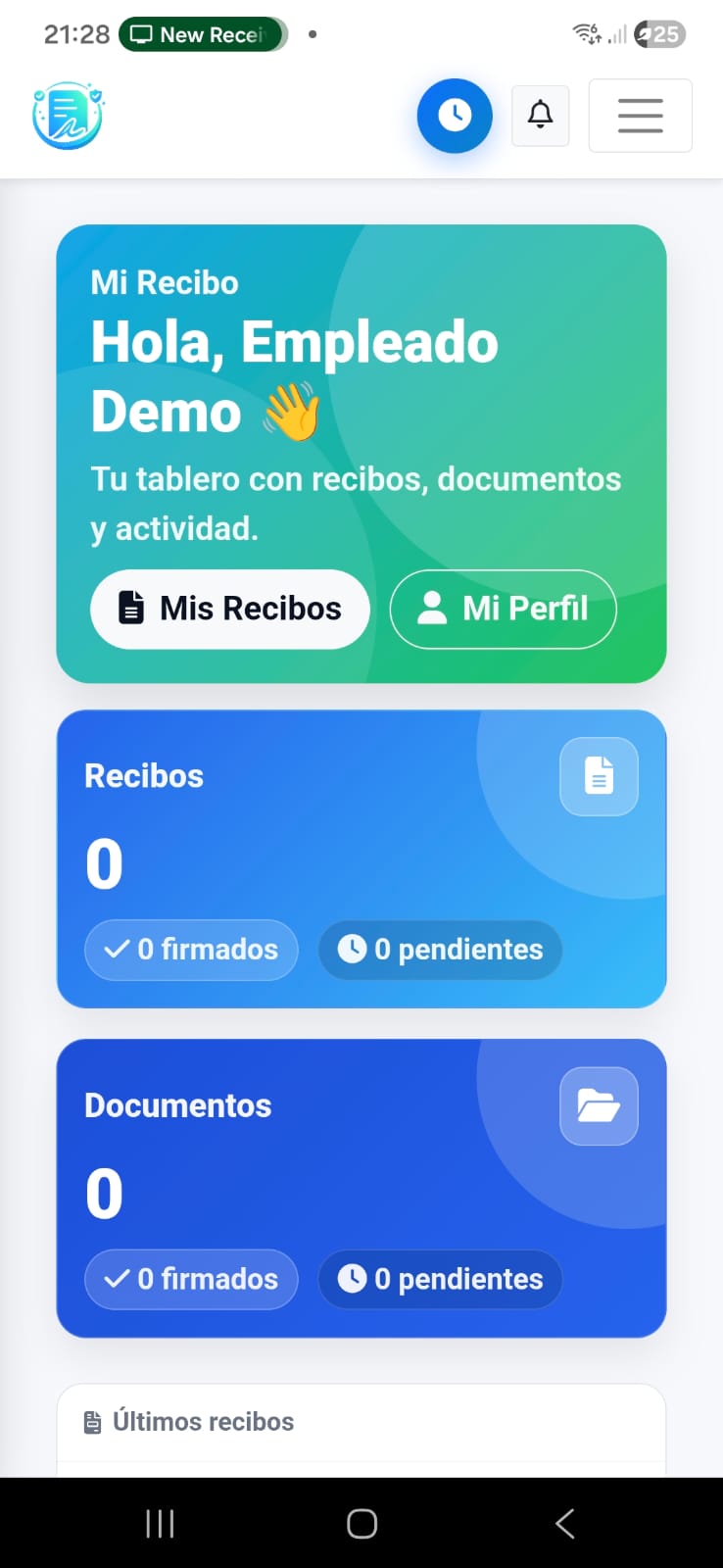Image resolution: width=723 pixels, height=1568 pixels.
Task: Tap the clock icon in Documentos pendientes badge
Action: click(x=351, y=1278)
